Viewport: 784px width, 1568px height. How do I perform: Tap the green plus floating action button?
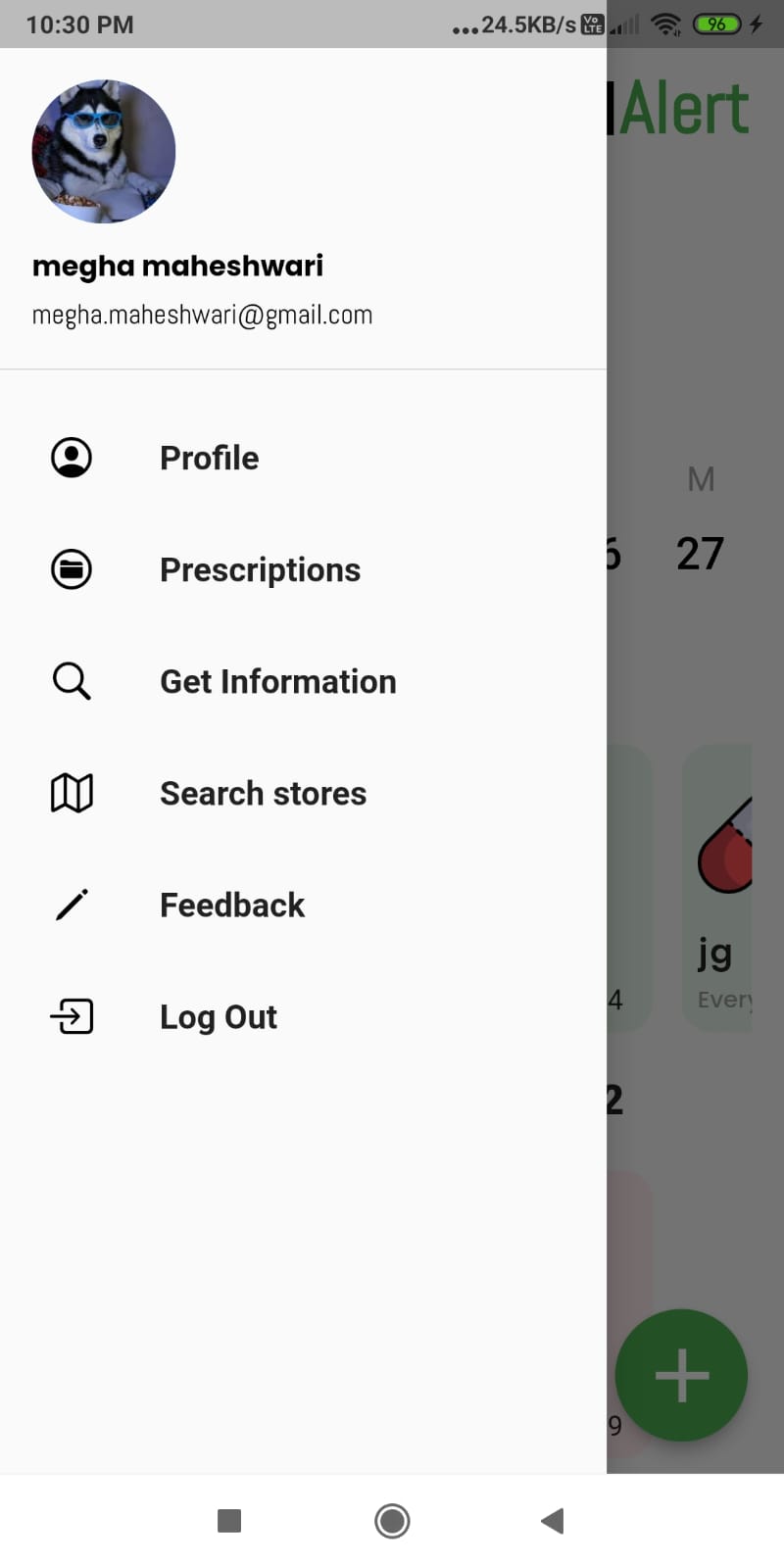(x=681, y=1375)
